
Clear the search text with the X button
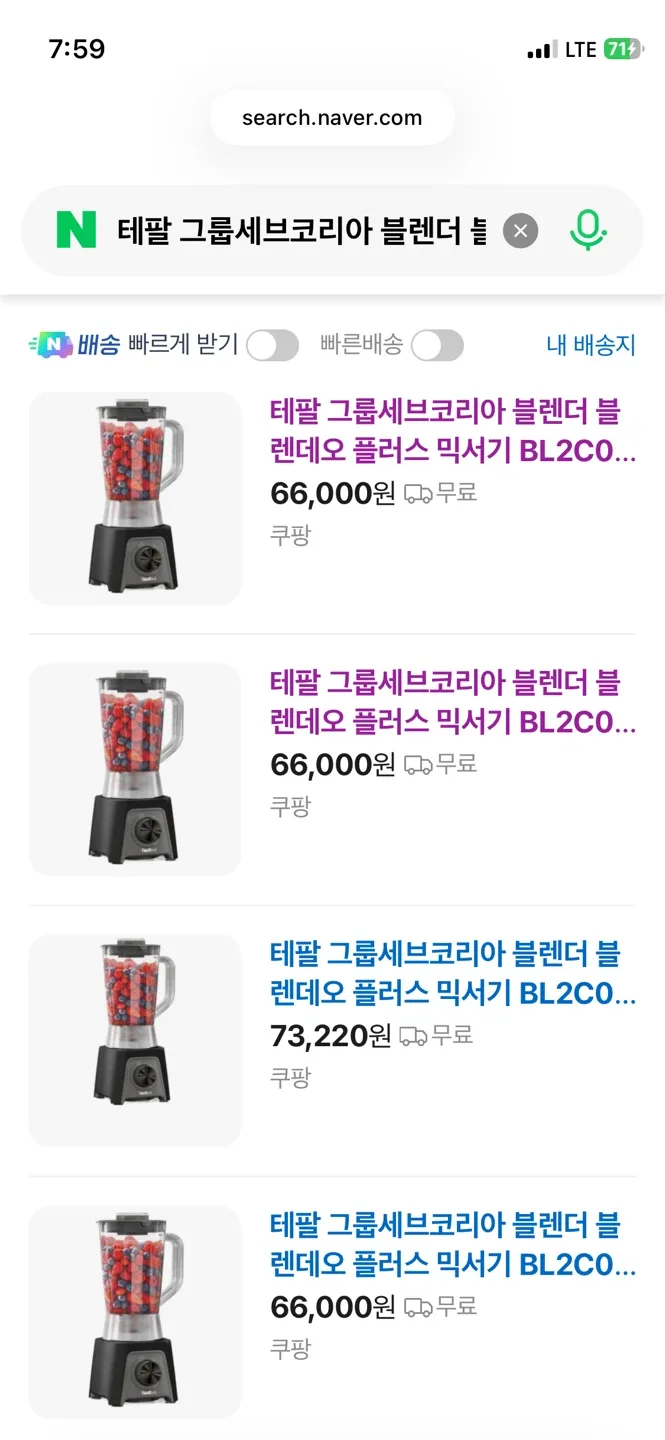(520, 231)
